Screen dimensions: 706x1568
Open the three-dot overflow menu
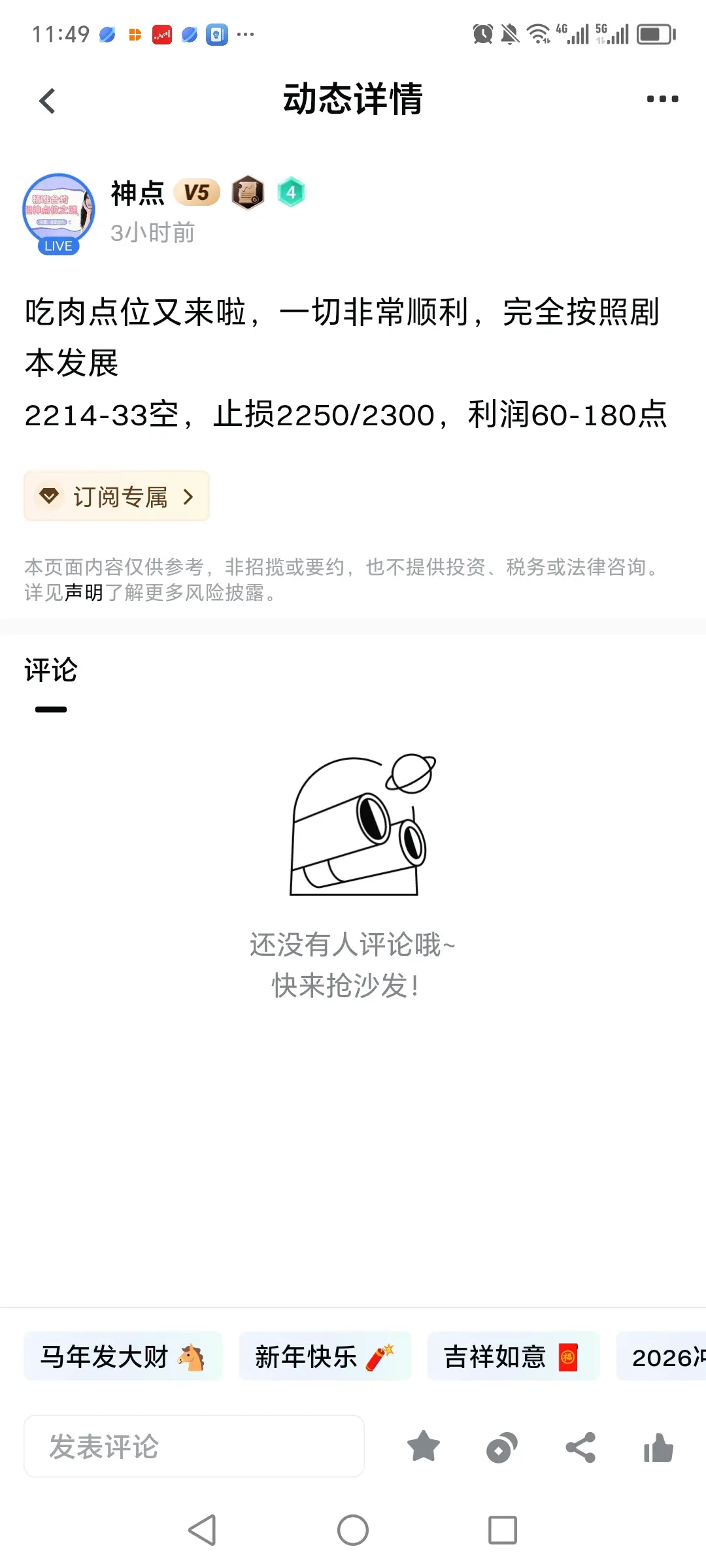pyautogui.click(x=662, y=99)
